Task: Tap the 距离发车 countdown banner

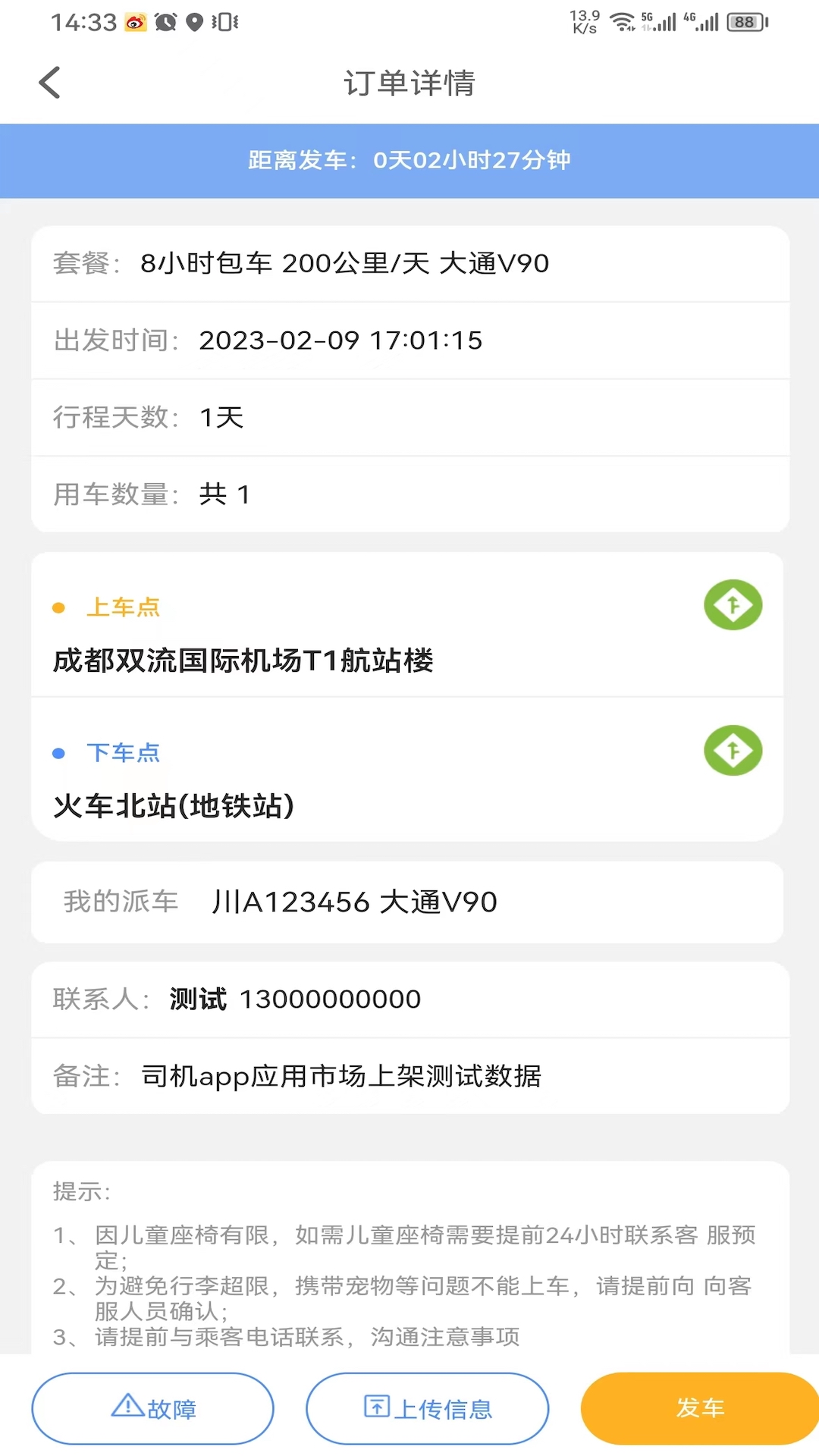Action: pos(409,161)
